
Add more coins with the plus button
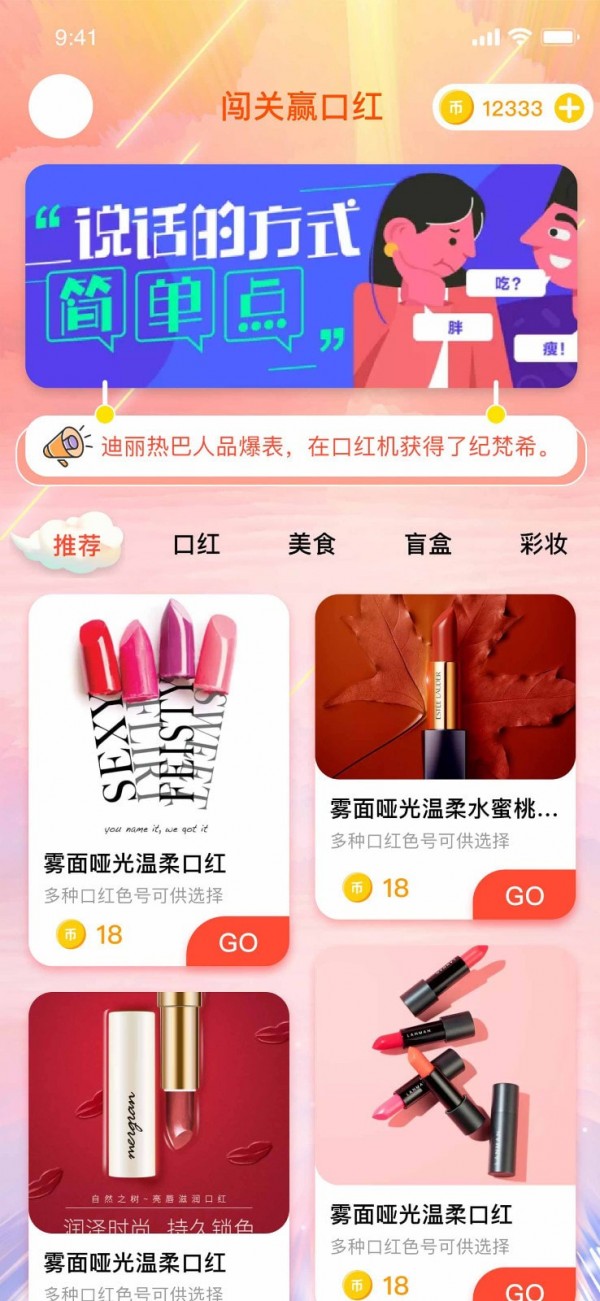pyautogui.click(x=568, y=108)
